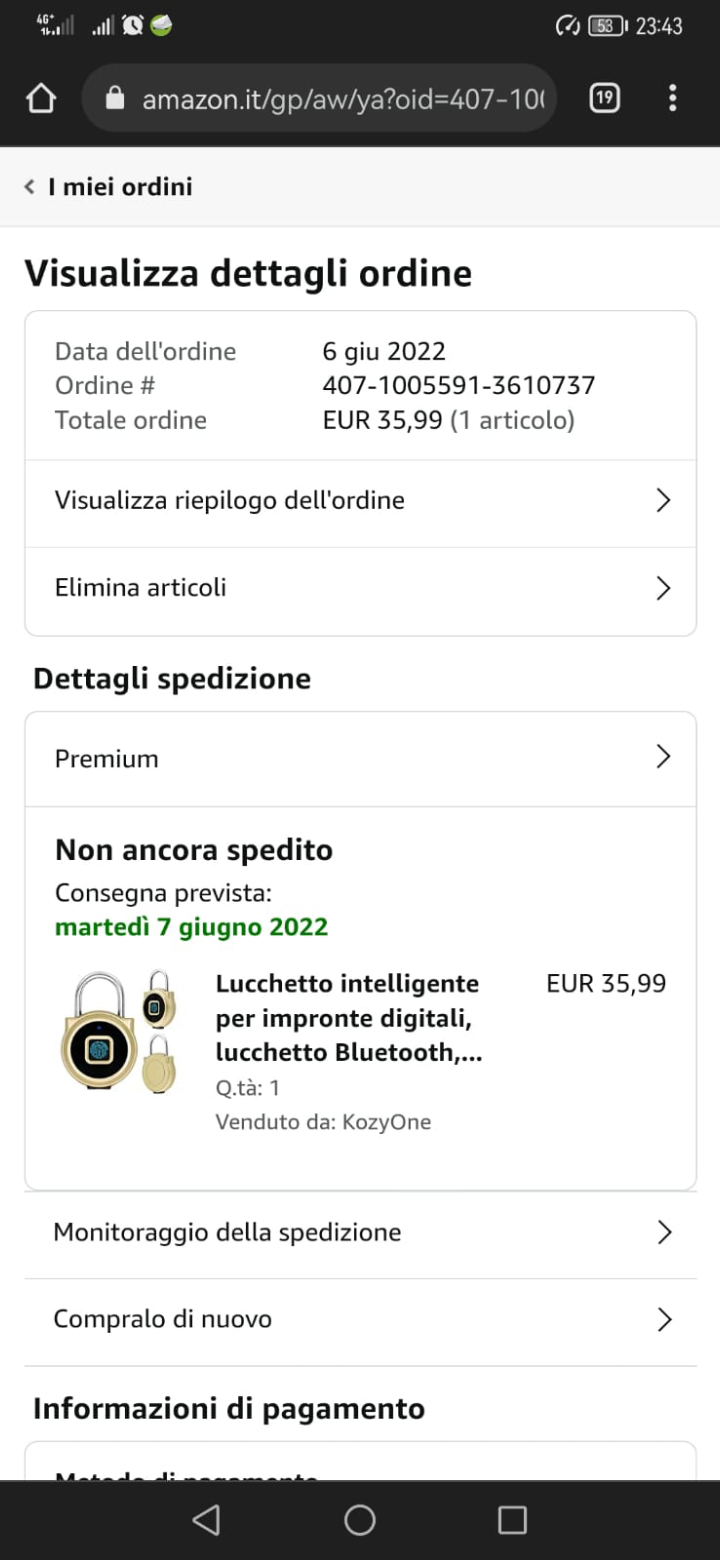This screenshot has height=1560, width=720.
Task: Tap the system back button
Action: (x=206, y=1520)
